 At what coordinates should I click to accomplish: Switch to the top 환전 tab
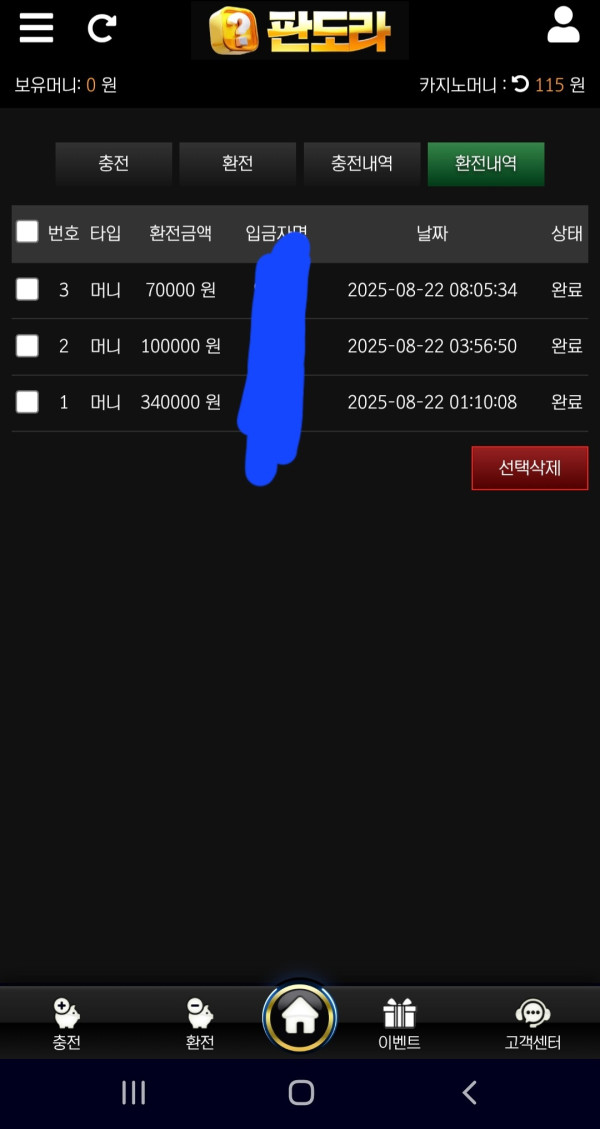[237, 164]
